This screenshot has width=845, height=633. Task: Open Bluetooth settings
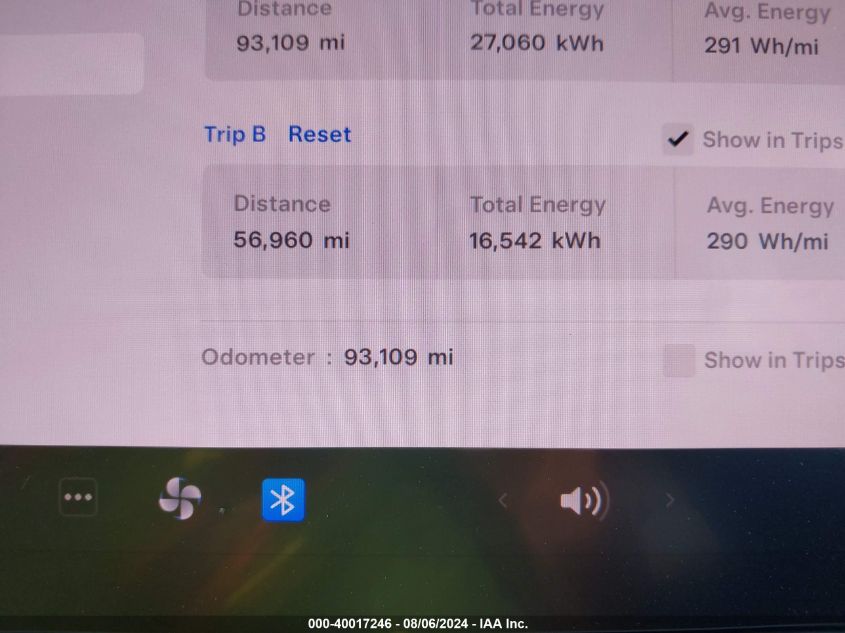click(x=283, y=499)
